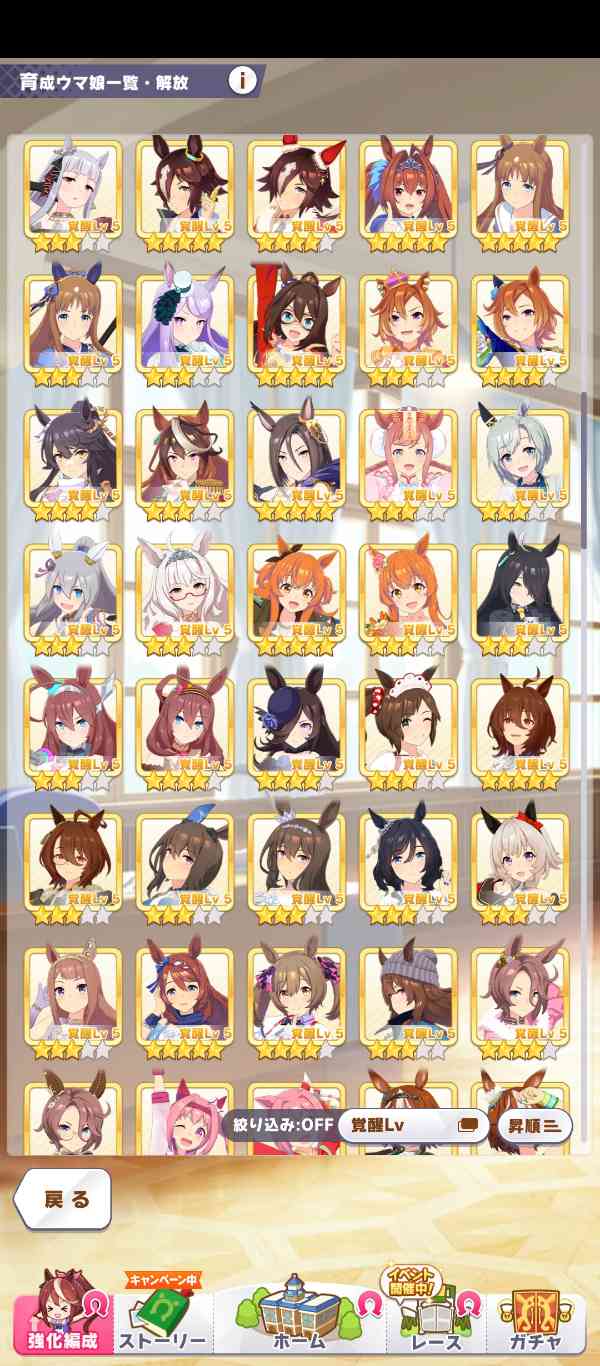This screenshot has width=600, height=1366.
Task: Open the winking character with maid headband
Action: click(409, 734)
